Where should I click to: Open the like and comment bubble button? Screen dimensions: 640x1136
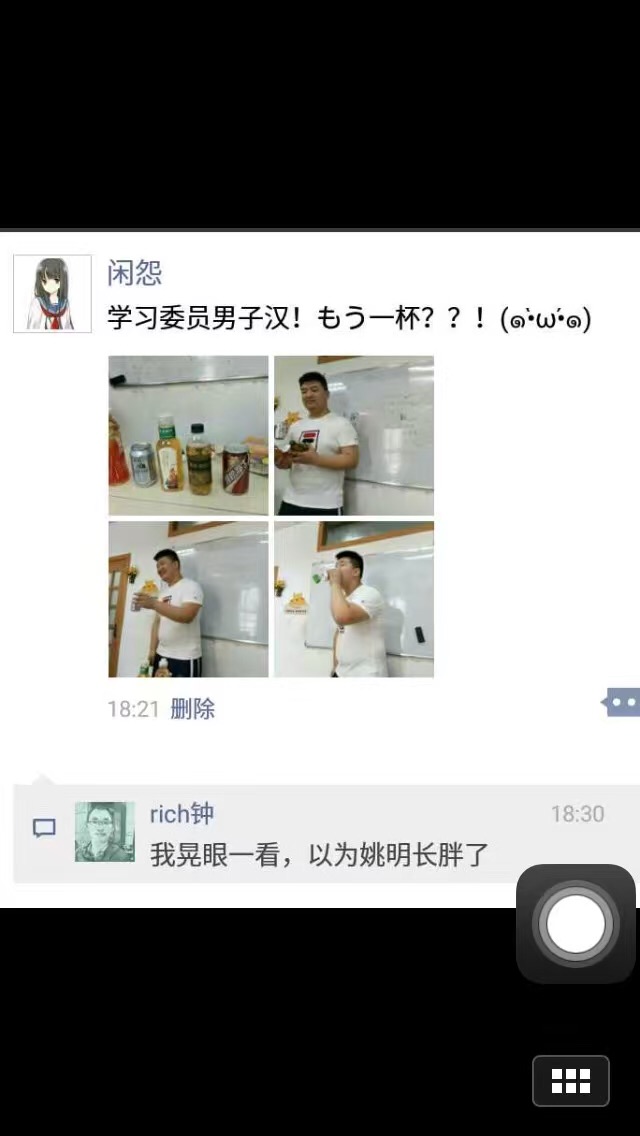tap(621, 702)
